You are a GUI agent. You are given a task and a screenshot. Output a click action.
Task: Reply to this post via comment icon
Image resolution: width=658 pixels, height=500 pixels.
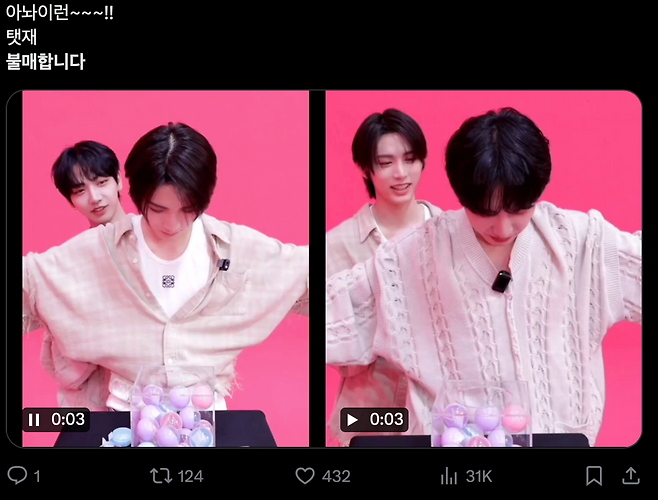17,476
